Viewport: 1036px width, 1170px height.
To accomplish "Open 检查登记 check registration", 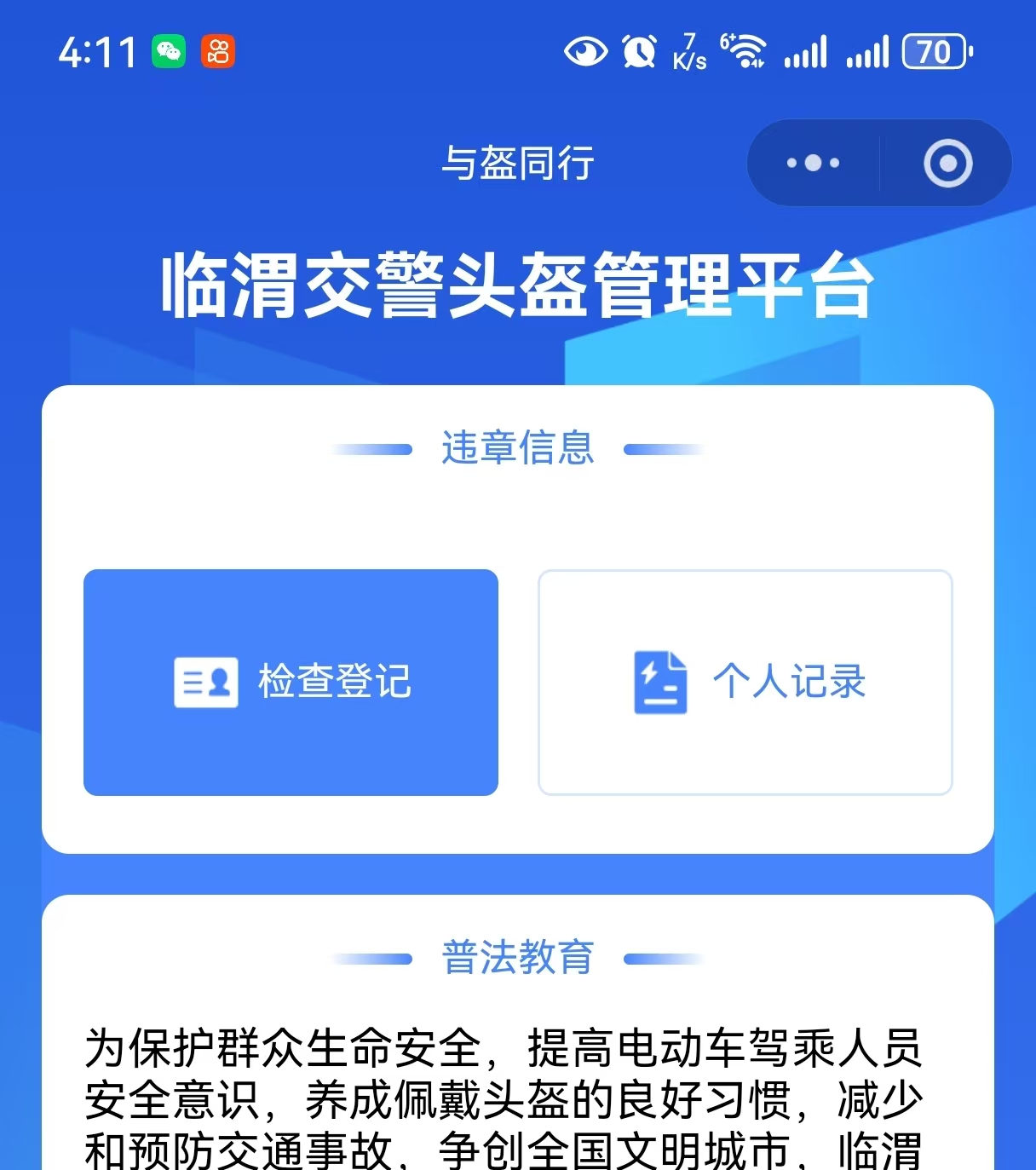I will [291, 682].
